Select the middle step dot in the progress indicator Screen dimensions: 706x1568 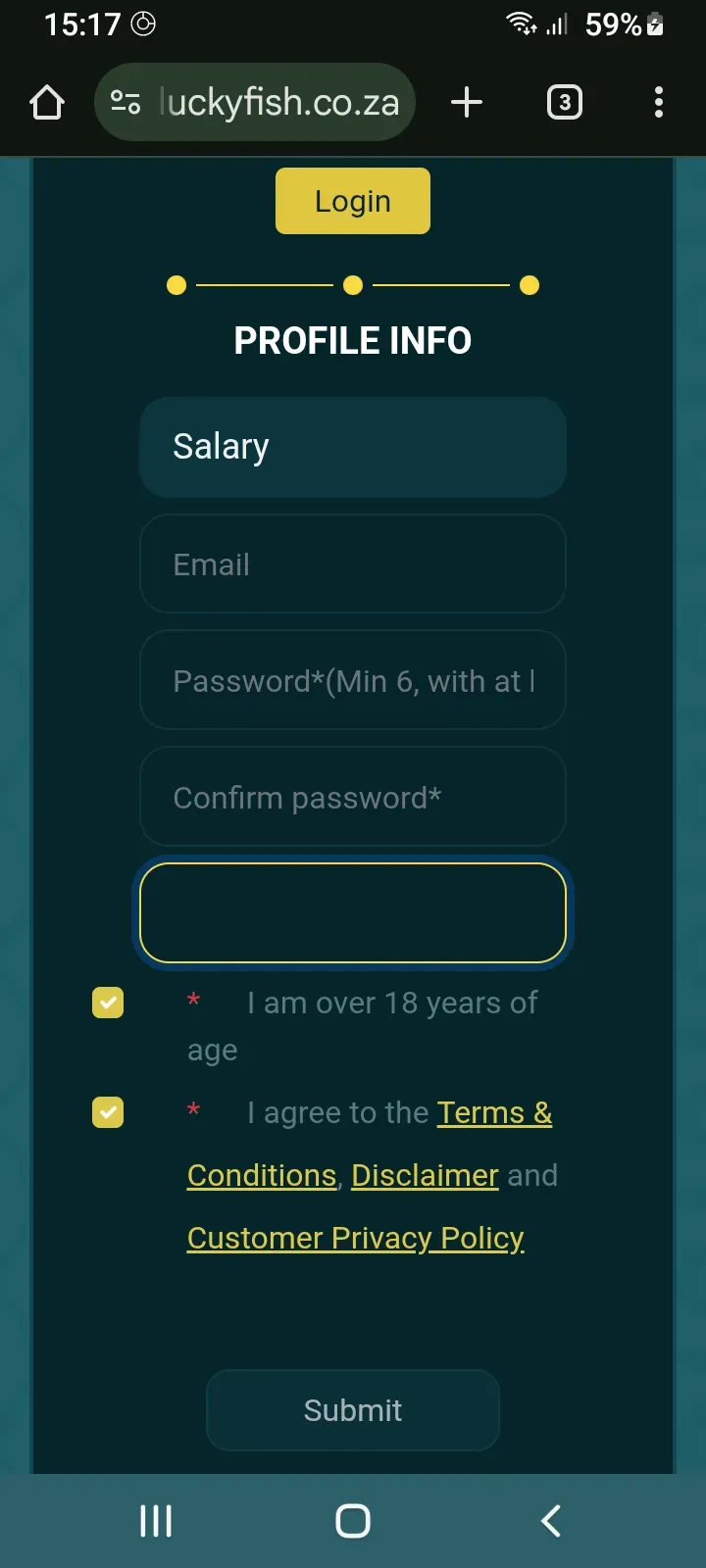(353, 285)
